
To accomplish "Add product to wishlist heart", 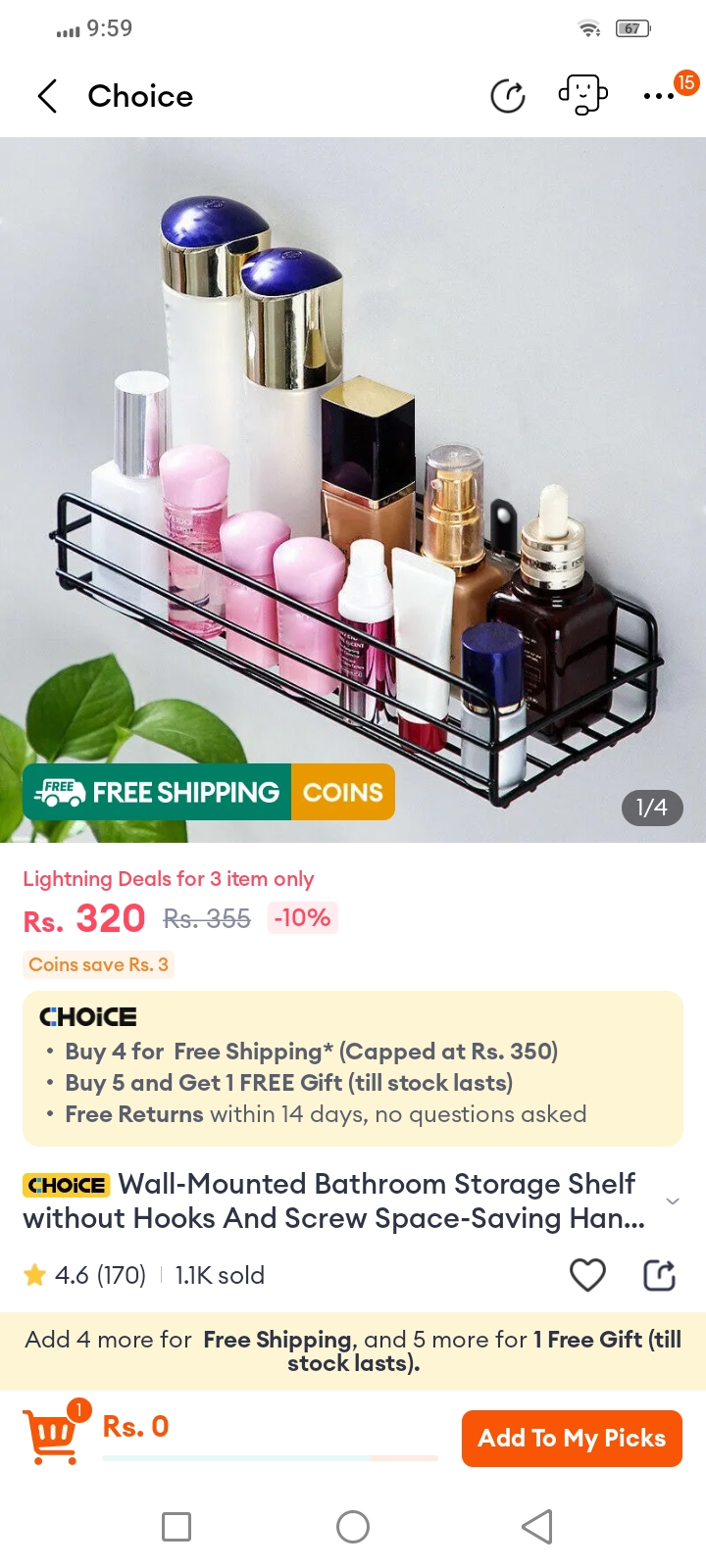I will point(587,1275).
